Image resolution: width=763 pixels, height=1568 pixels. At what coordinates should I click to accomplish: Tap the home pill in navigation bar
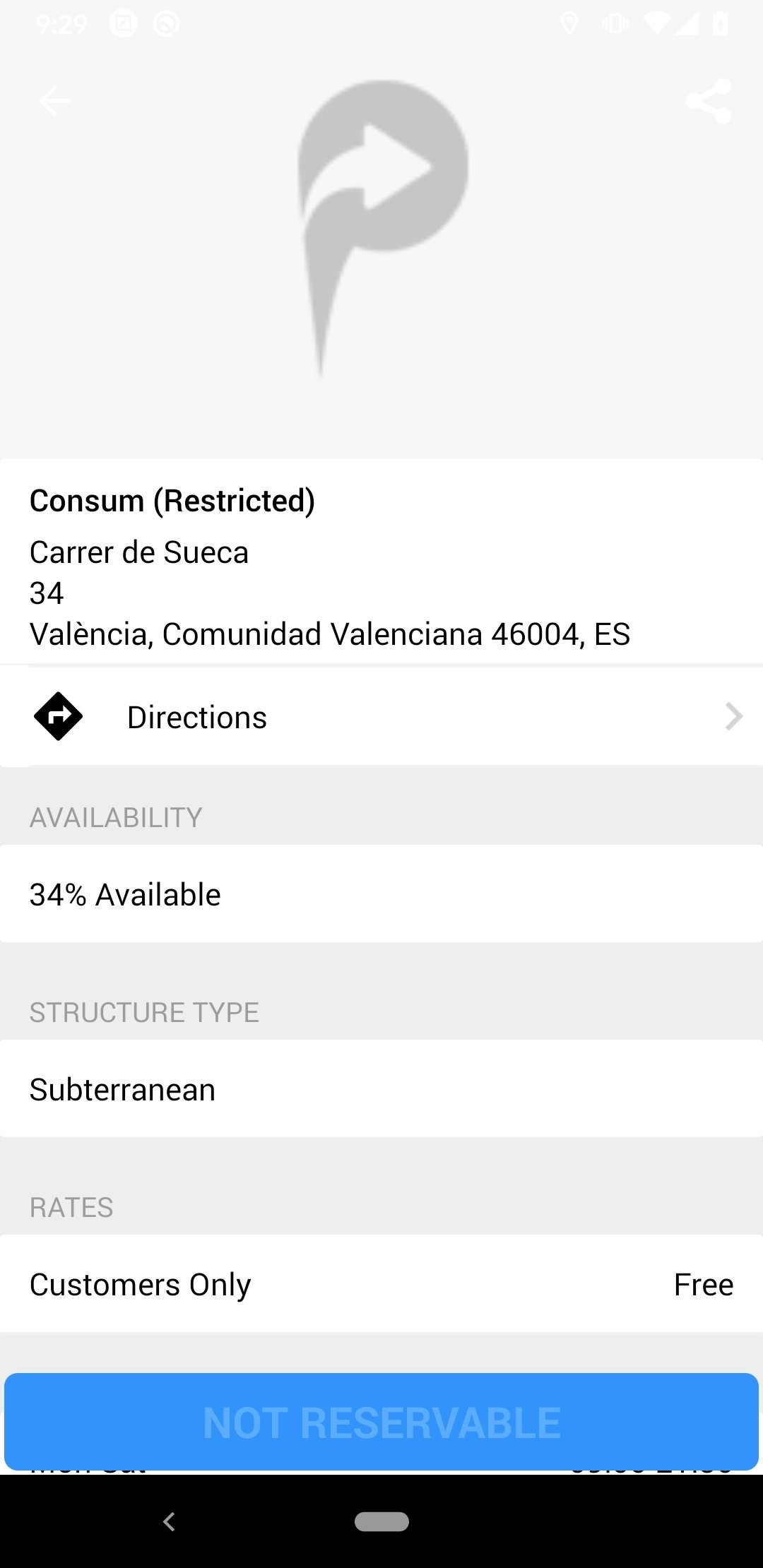[381, 1521]
